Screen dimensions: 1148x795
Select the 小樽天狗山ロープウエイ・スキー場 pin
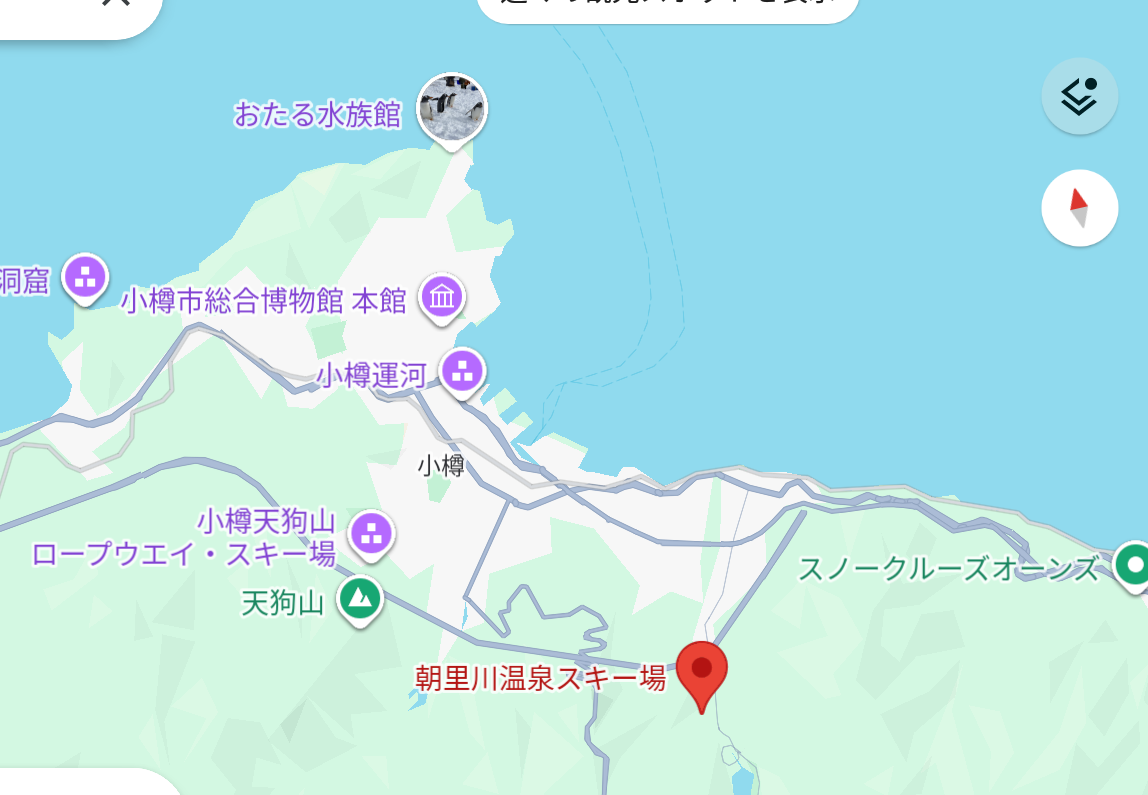tap(372, 533)
